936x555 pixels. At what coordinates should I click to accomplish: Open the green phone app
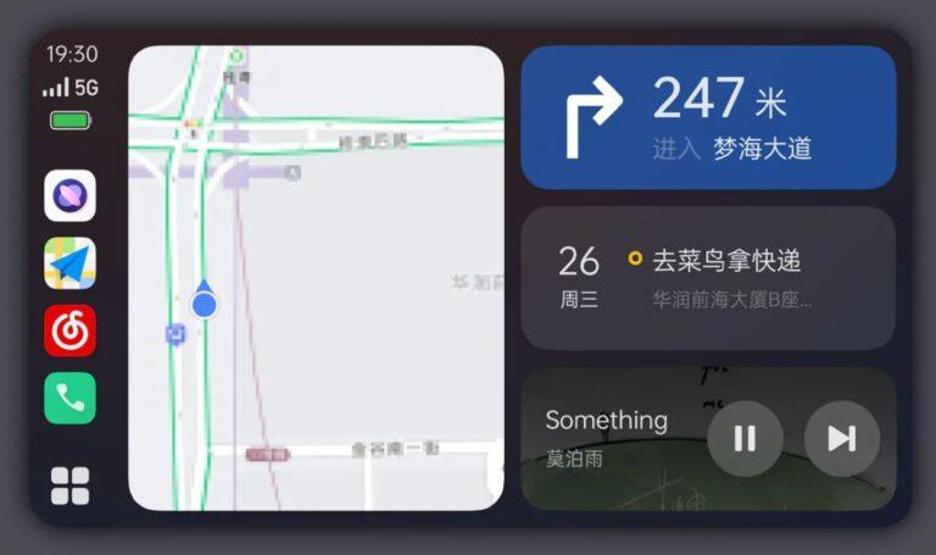(70, 398)
